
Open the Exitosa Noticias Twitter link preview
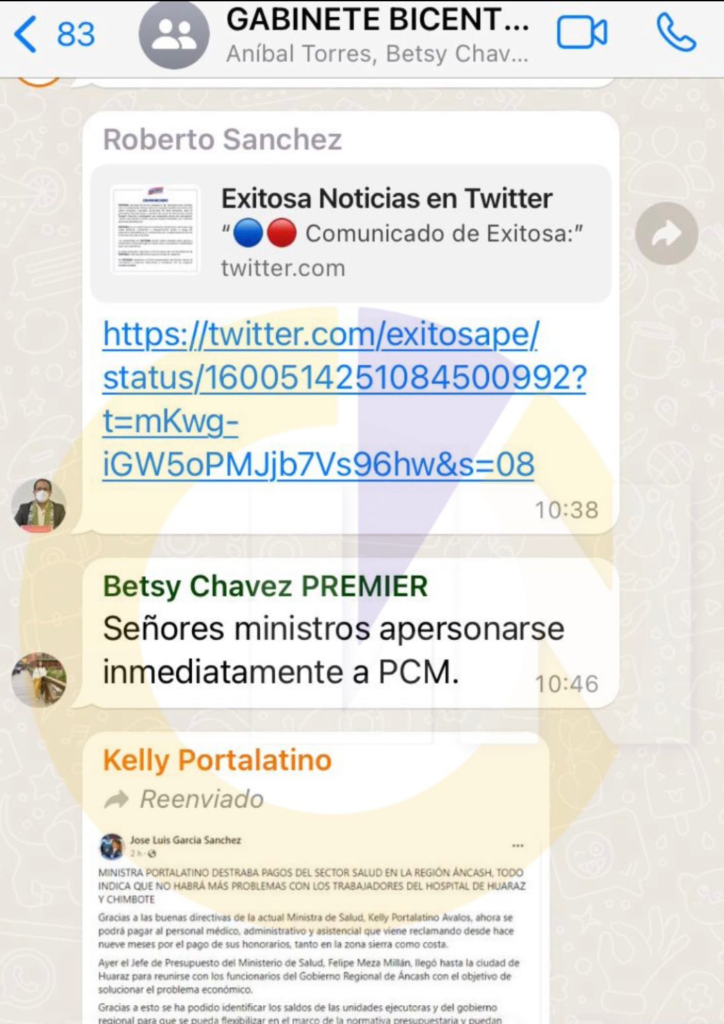coord(350,232)
